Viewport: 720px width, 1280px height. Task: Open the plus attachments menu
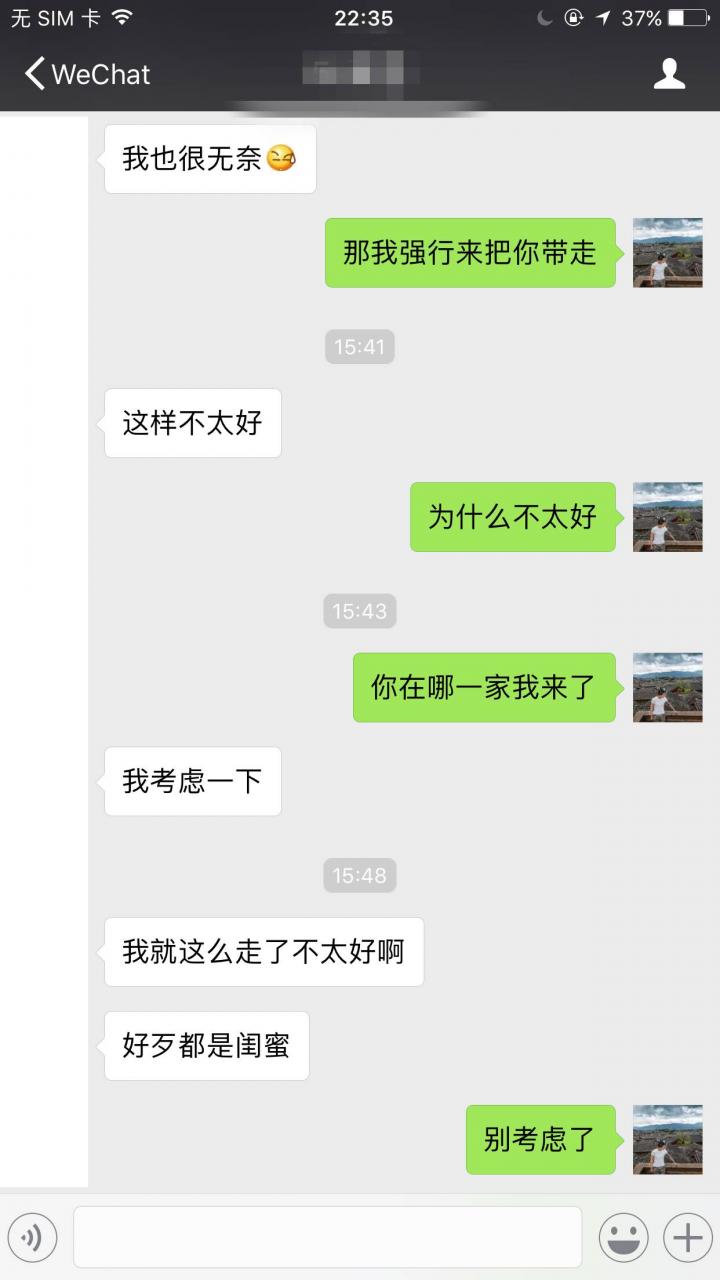click(x=687, y=1238)
